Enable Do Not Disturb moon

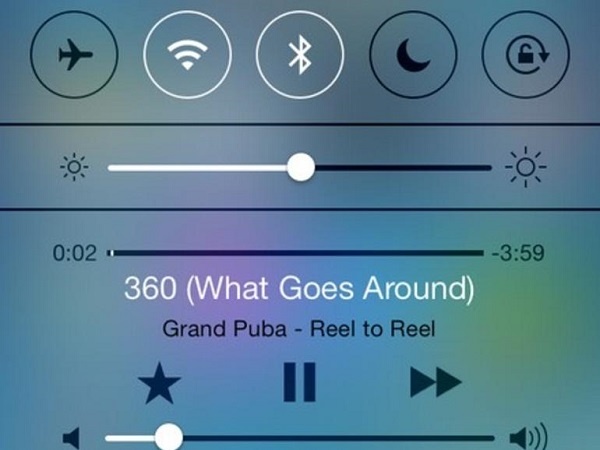coord(411,56)
